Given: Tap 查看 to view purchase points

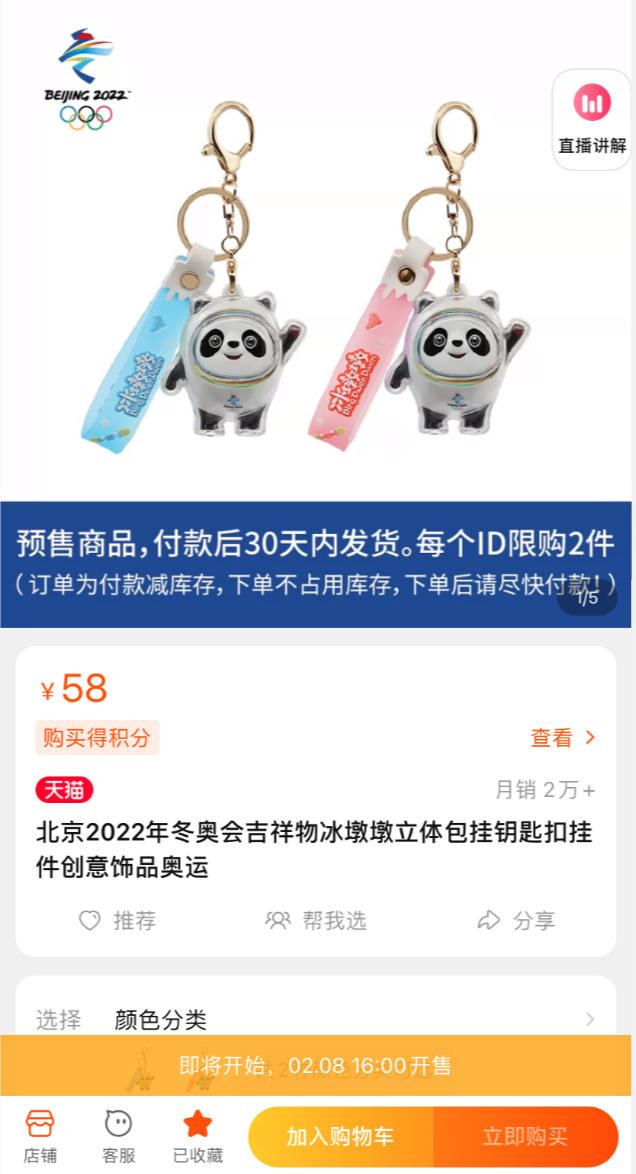Looking at the screenshot, I should [562, 738].
